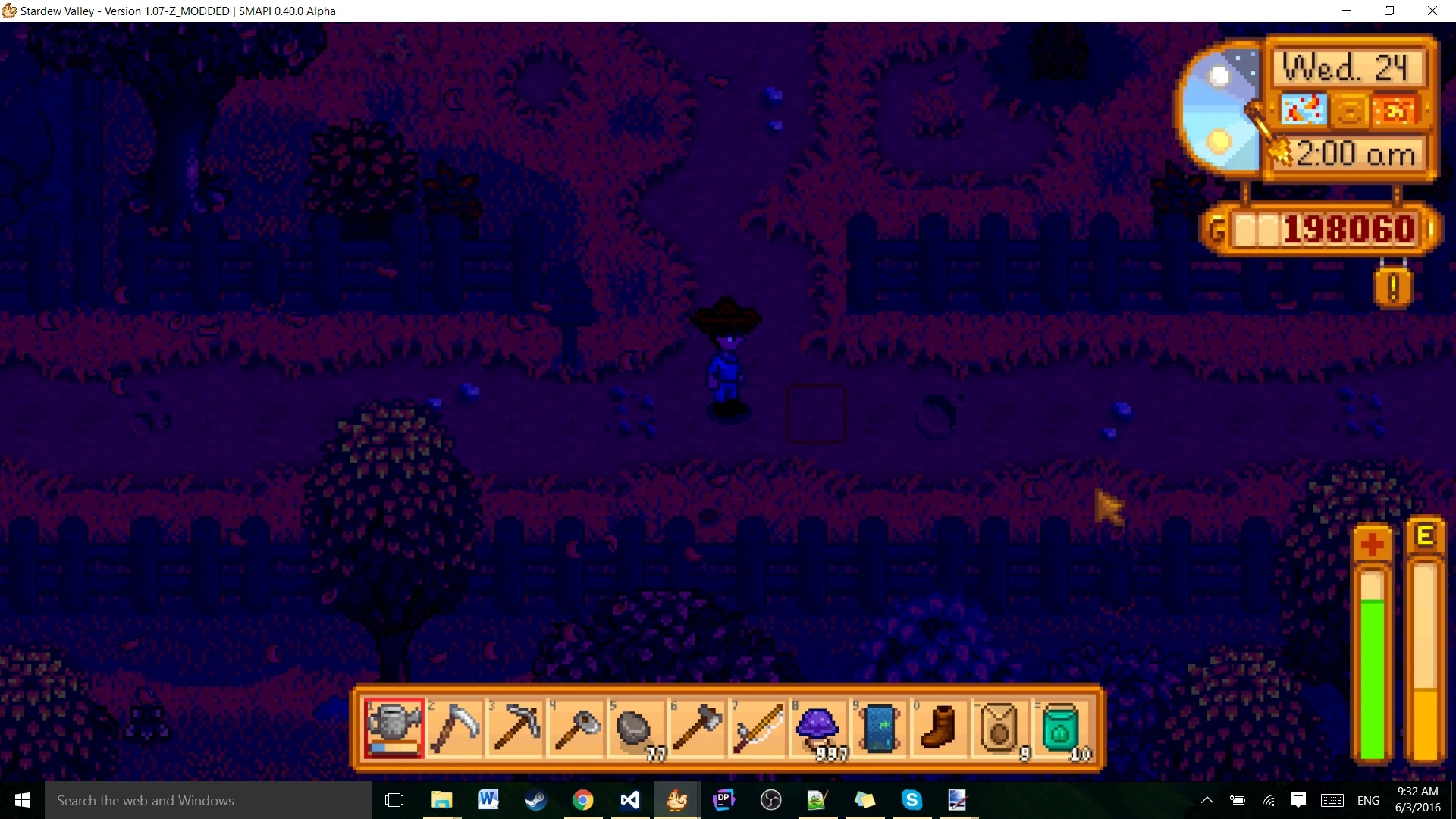Equip the fishing rod from the hotbar
Screen dimensions: 1456x819
pyautogui.click(x=758, y=728)
